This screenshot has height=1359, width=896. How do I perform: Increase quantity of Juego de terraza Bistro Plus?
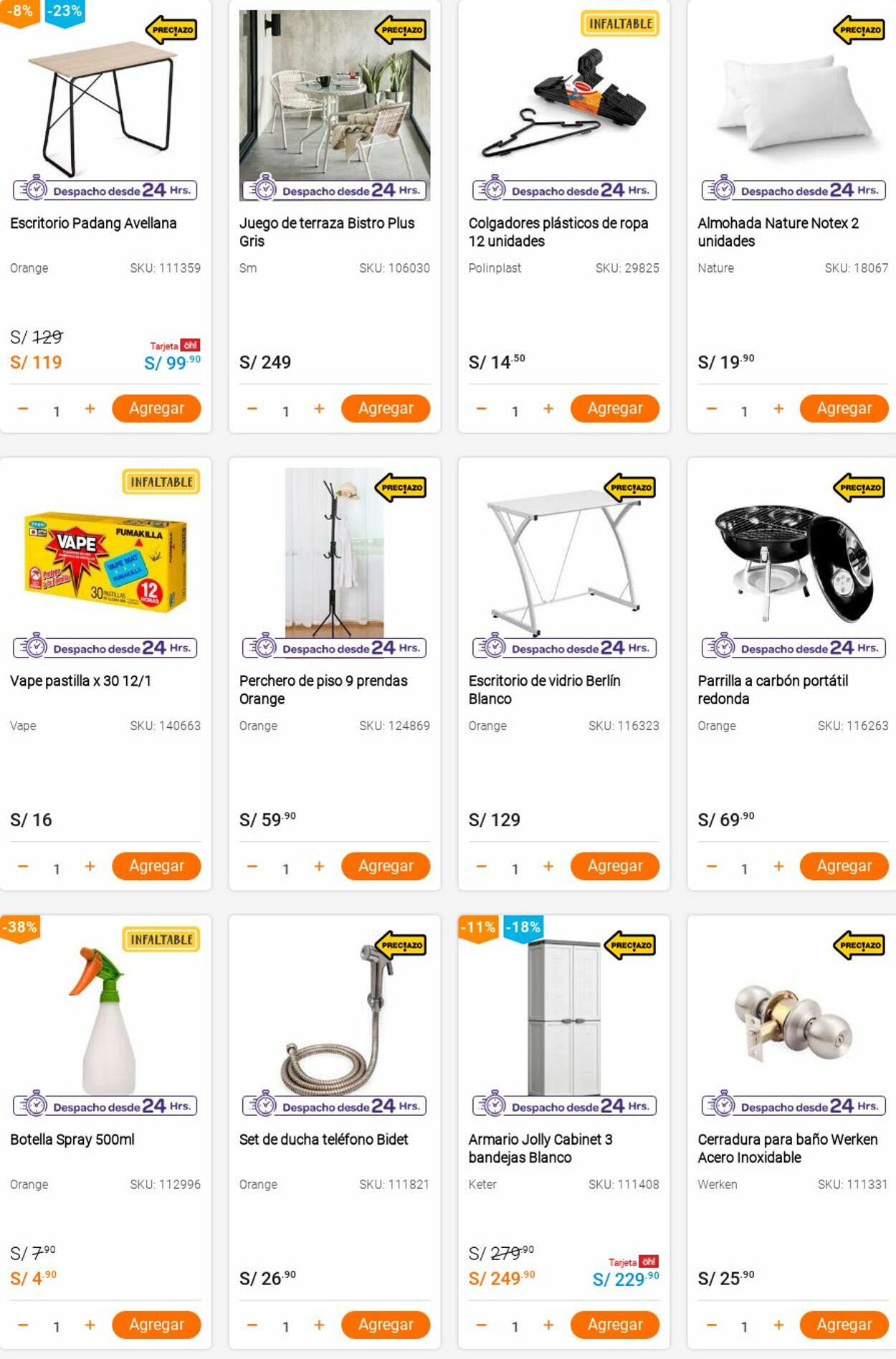pyautogui.click(x=319, y=409)
